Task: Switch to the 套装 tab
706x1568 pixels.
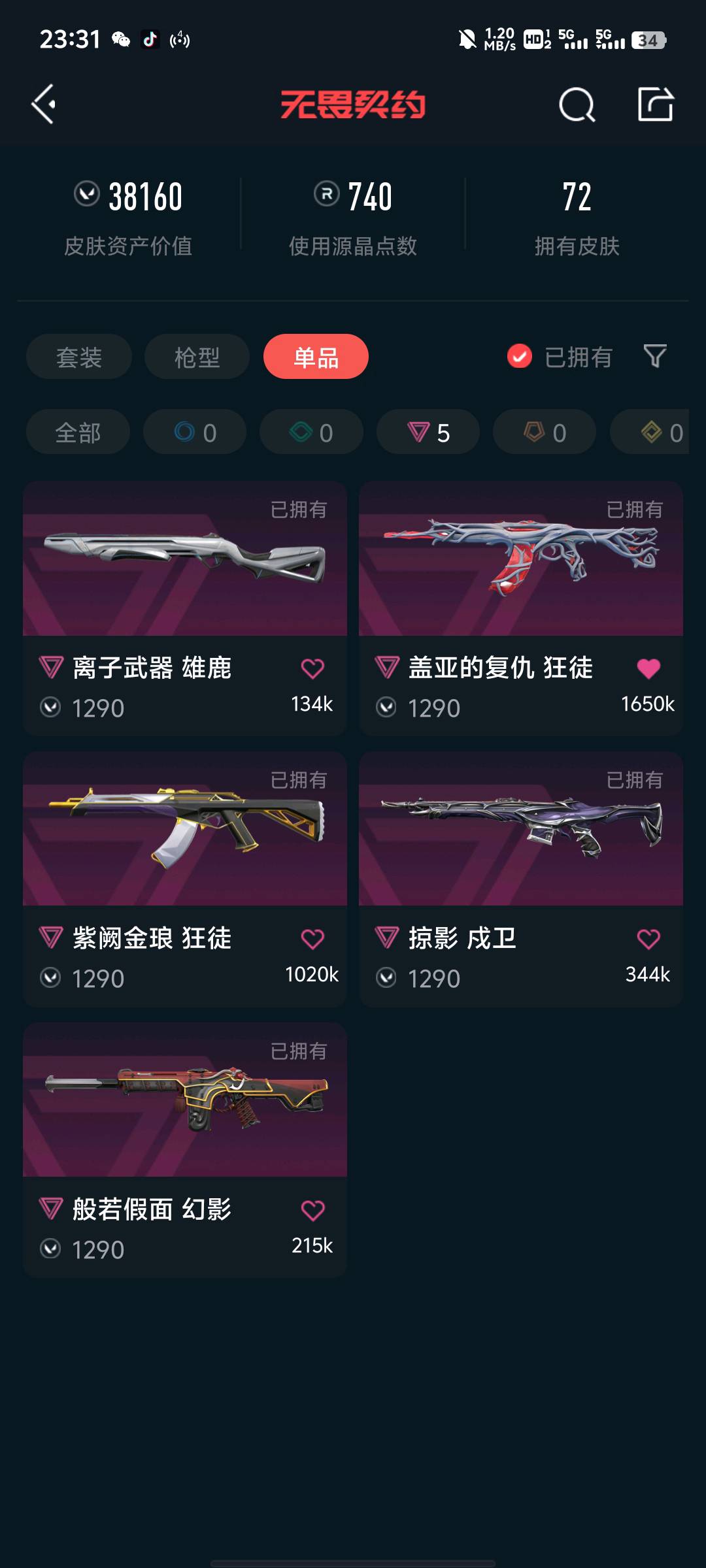Action: (x=79, y=357)
